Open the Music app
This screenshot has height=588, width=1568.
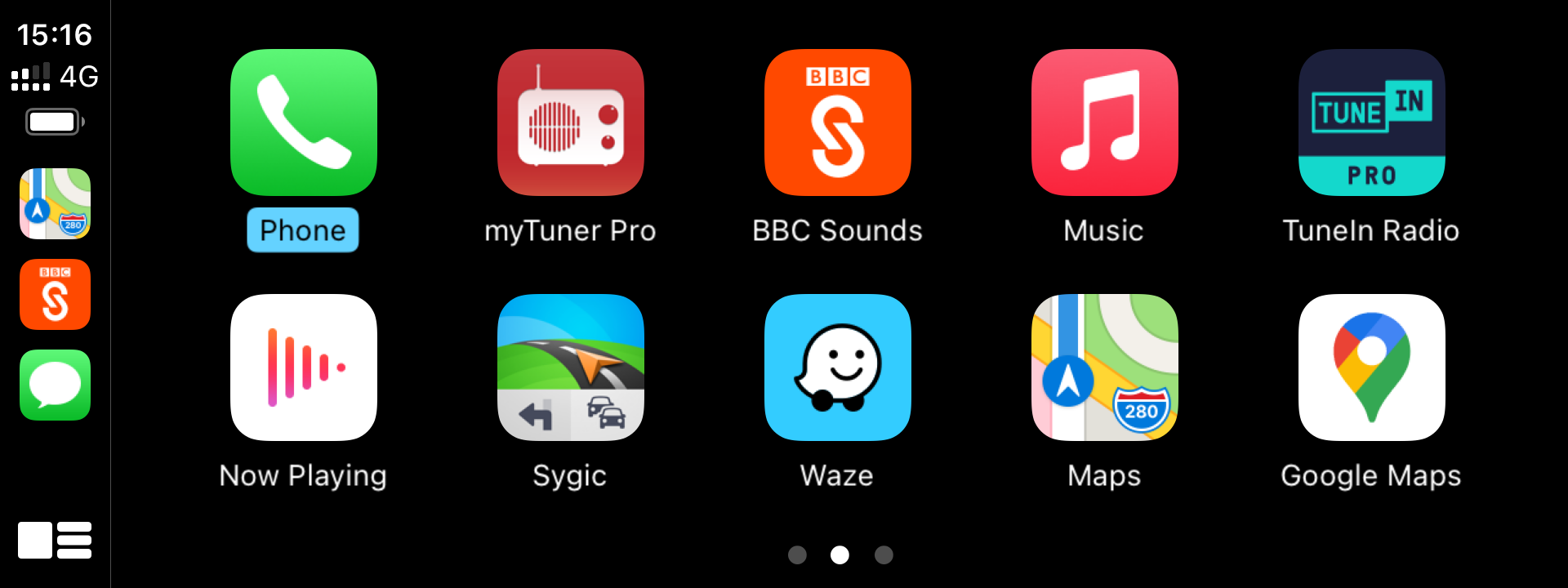pos(1104,122)
